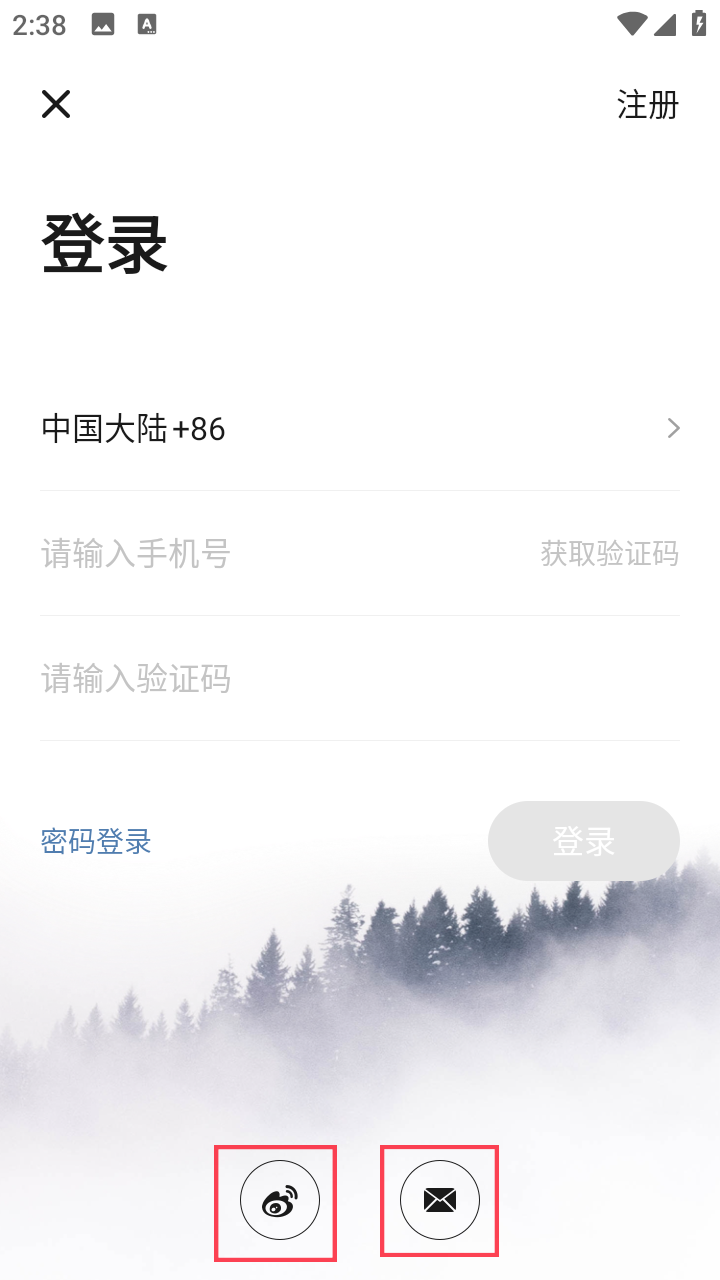Log in with Weibo icon
The height and width of the screenshot is (1280, 720).
(x=280, y=1200)
